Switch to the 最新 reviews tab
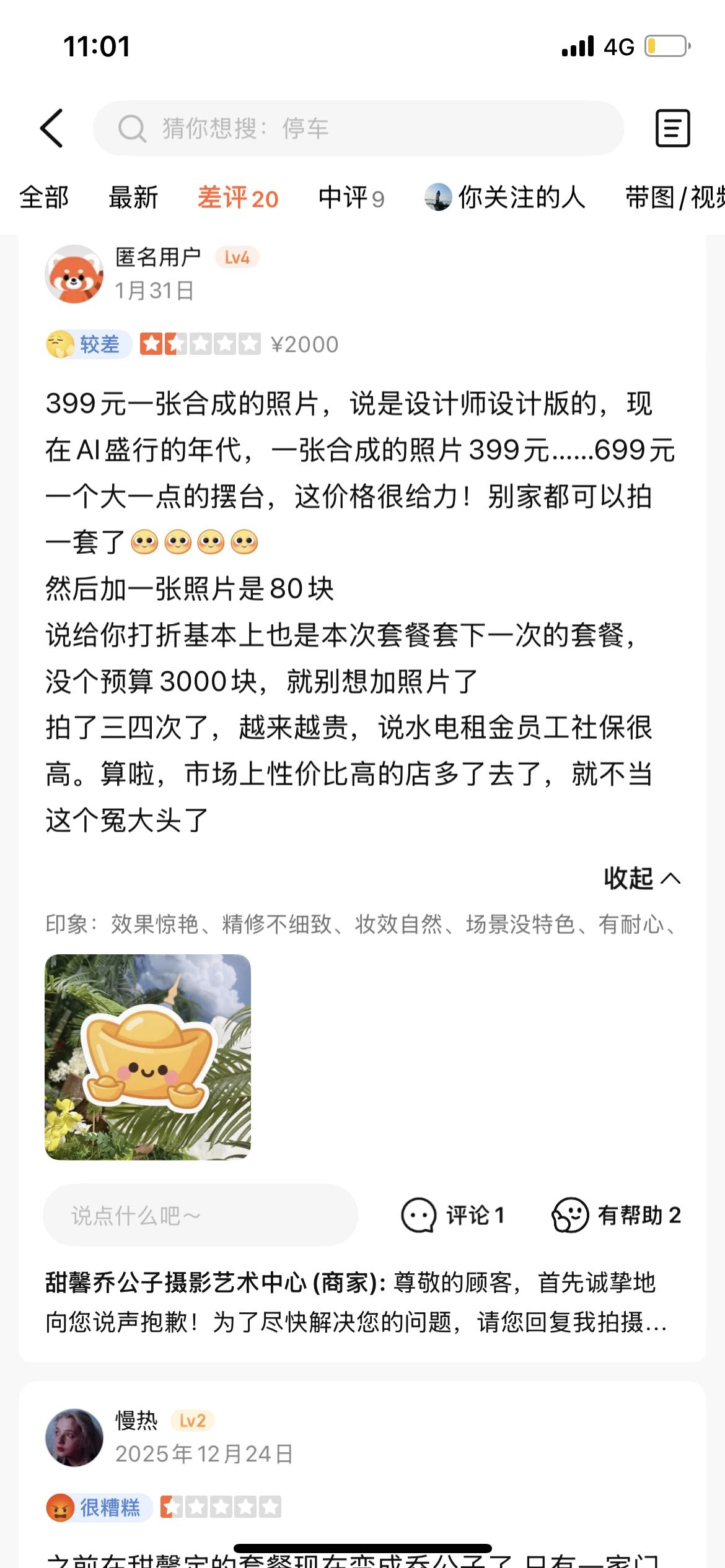Image resolution: width=725 pixels, height=1568 pixels. coord(133,198)
